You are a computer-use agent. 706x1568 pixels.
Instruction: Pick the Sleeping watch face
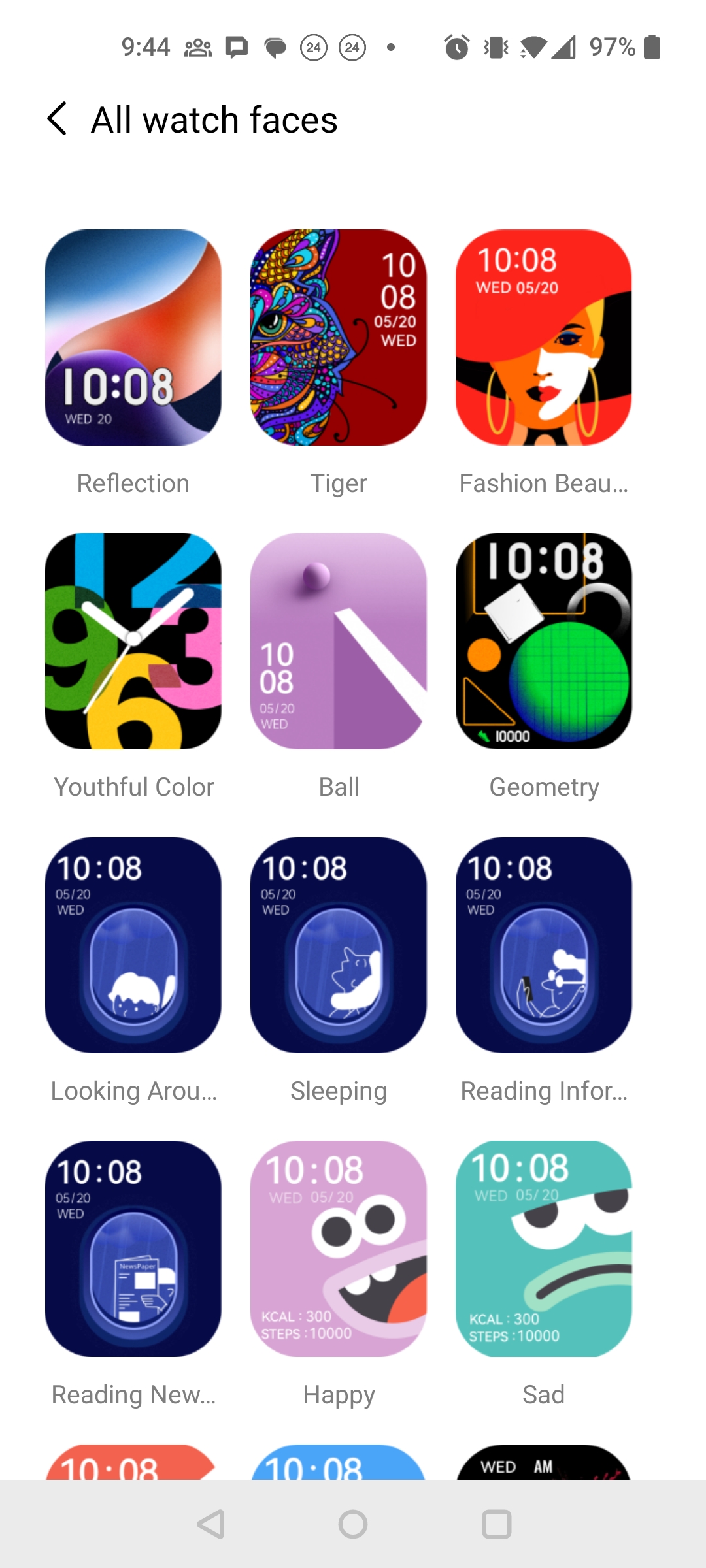pyautogui.click(x=339, y=945)
